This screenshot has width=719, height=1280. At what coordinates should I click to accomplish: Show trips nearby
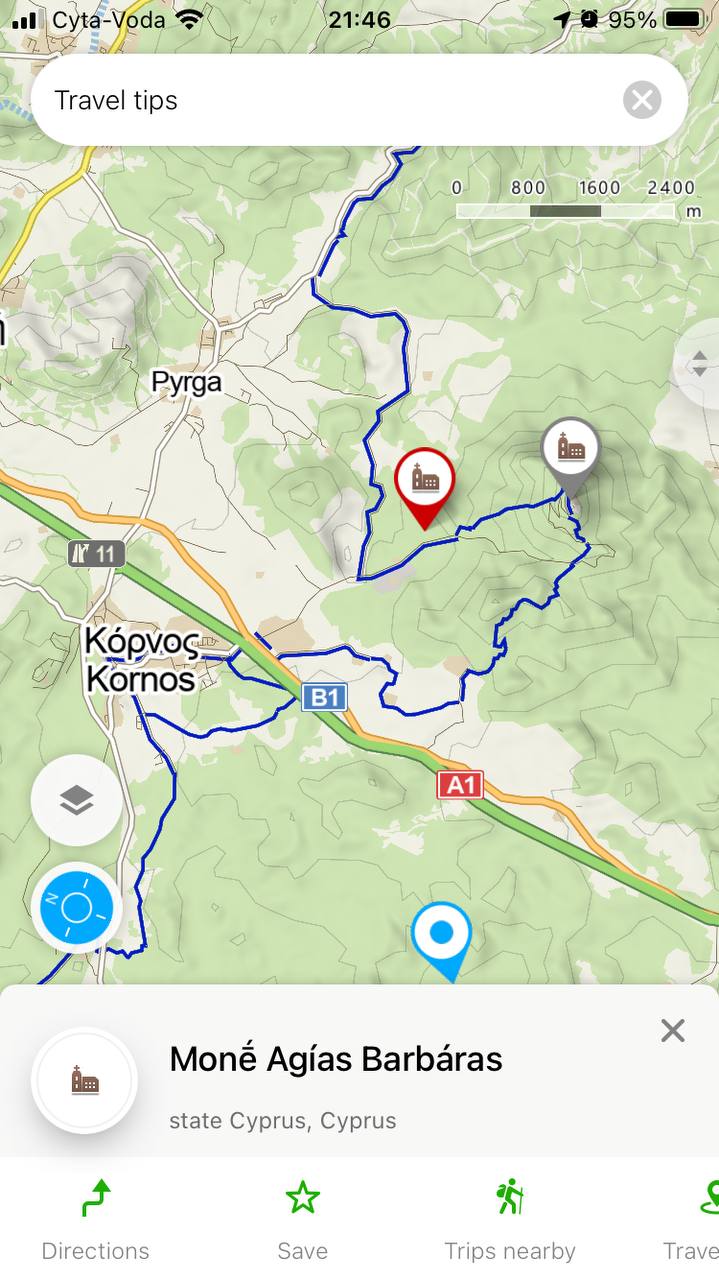pyautogui.click(x=510, y=1220)
